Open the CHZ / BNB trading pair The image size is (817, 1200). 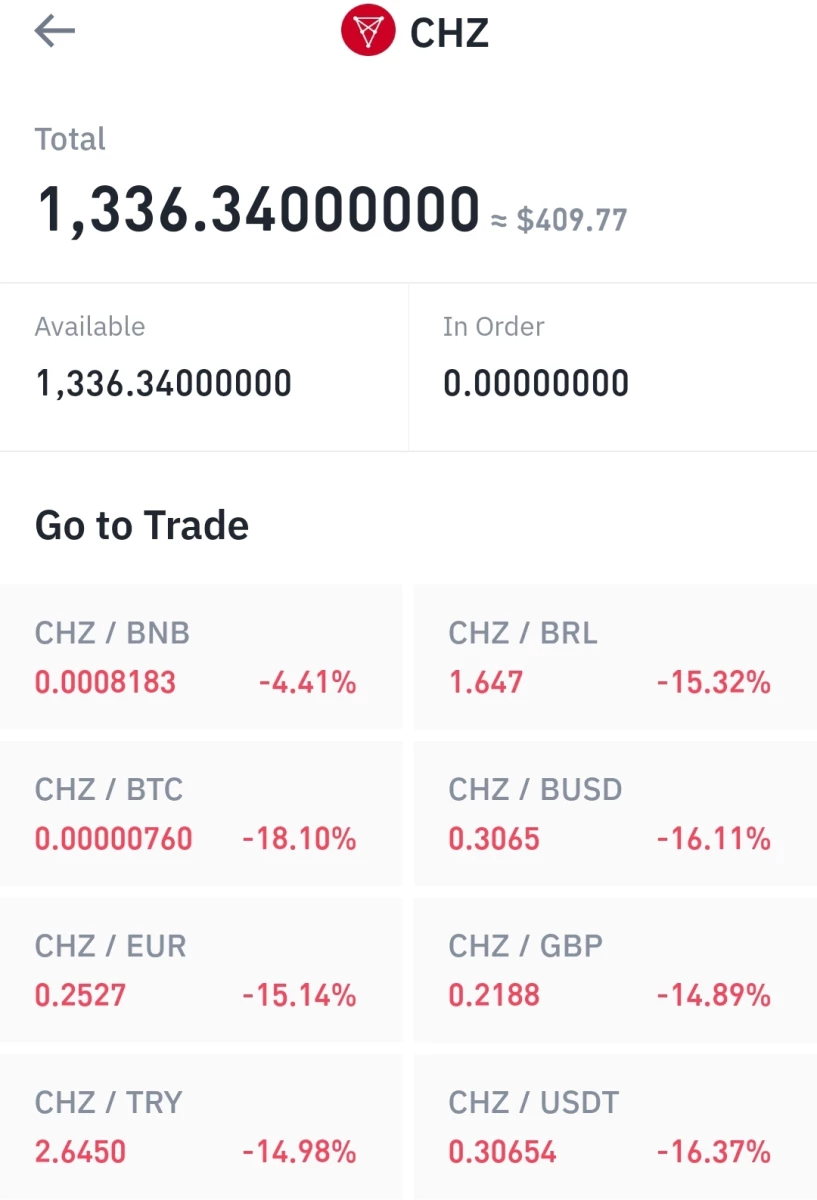pos(201,657)
